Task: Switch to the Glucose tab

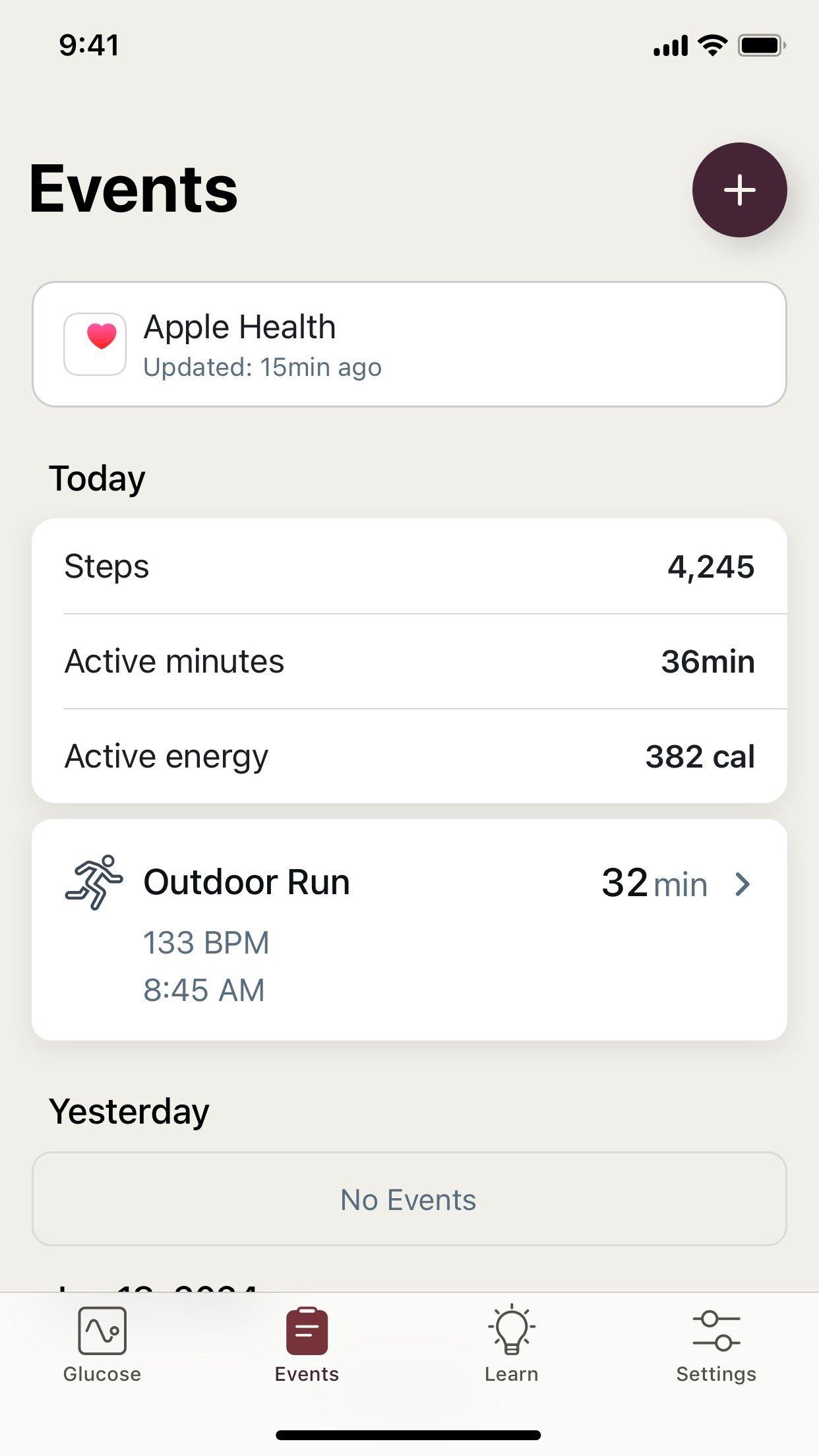Action: point(102,1345)
